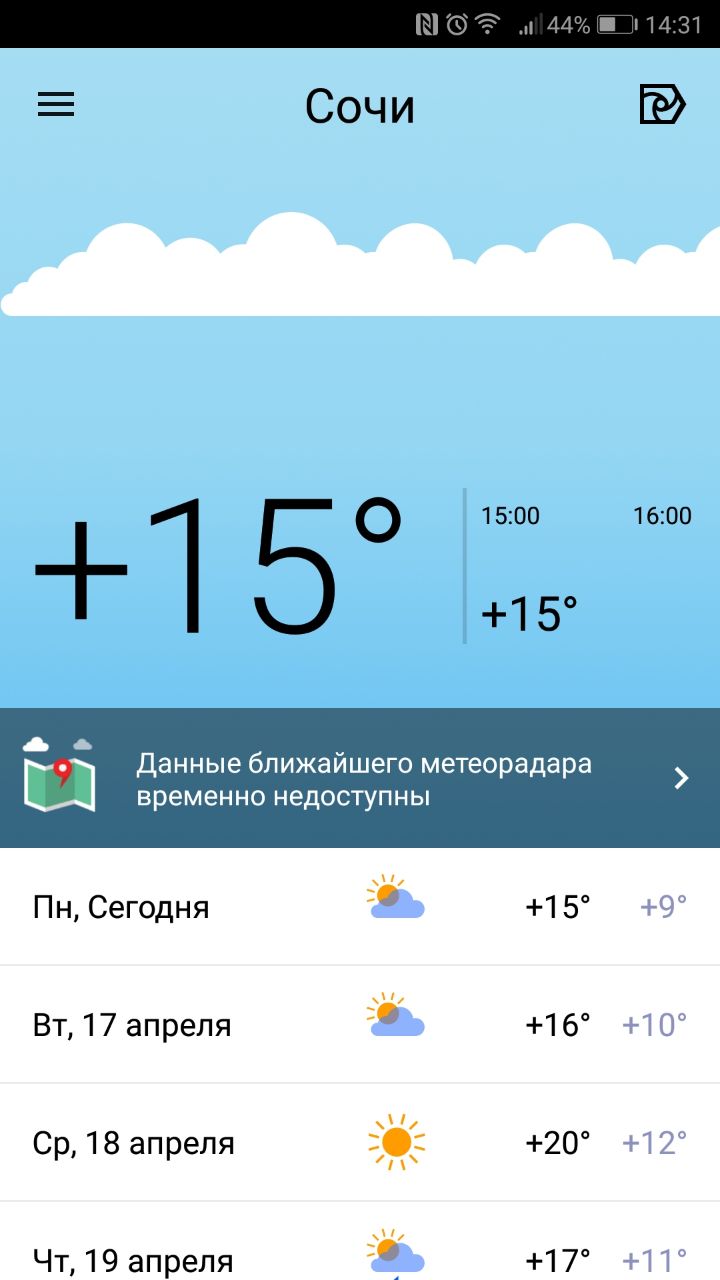Image resolution: width=720 pixels, height=1280 pixels.
Task: Select the Ср, 18 апреля row
Action: point(360,1143)
